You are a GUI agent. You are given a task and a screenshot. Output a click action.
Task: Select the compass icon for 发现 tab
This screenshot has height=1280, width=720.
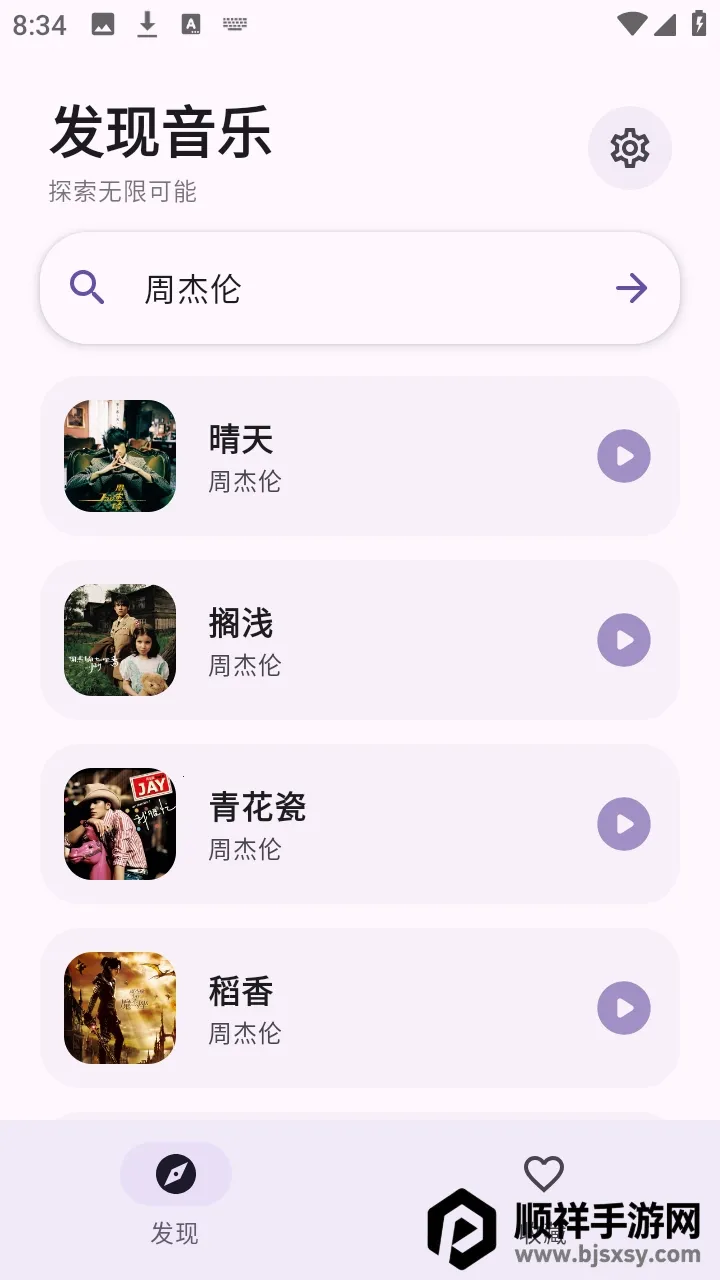click(x=176, y=1174)
